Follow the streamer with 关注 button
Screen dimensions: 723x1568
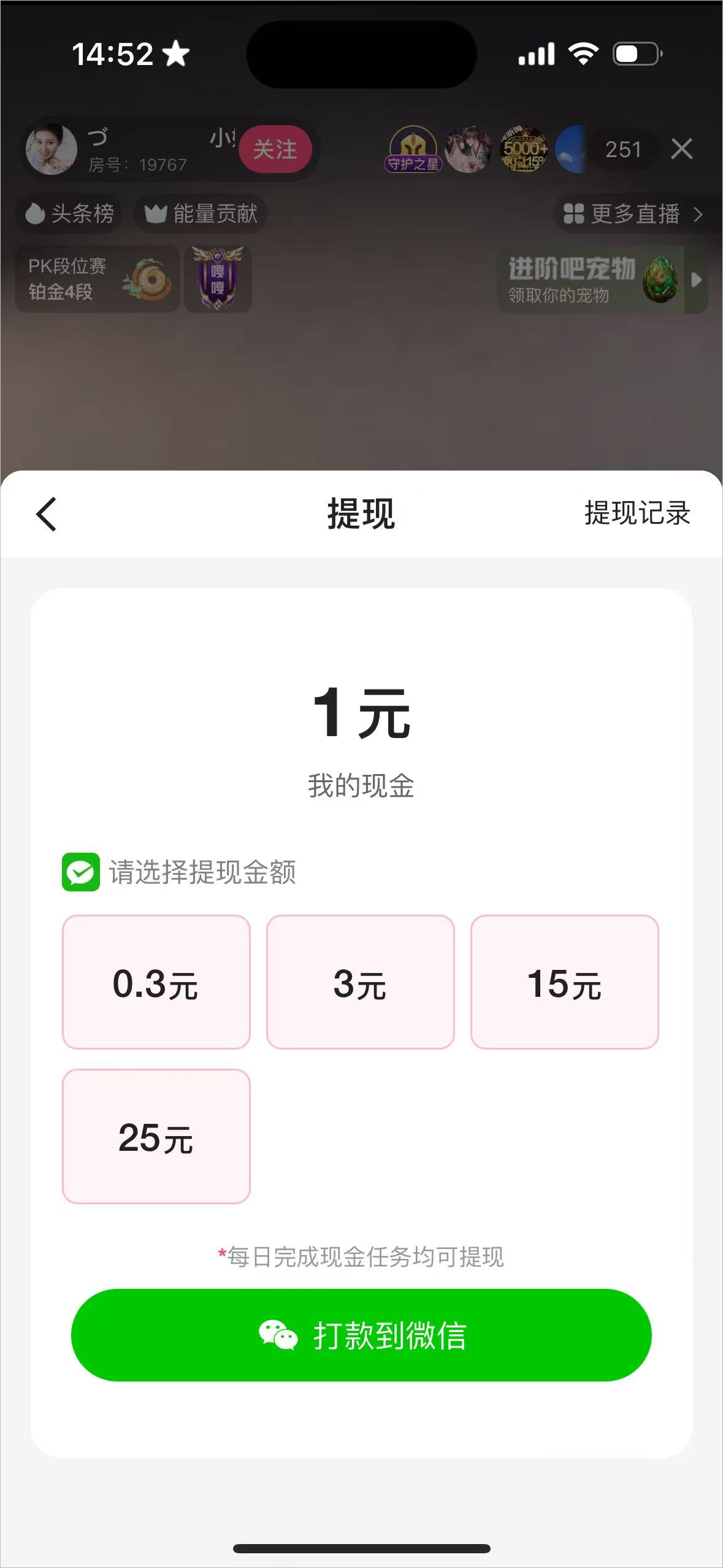click(275, 149)
